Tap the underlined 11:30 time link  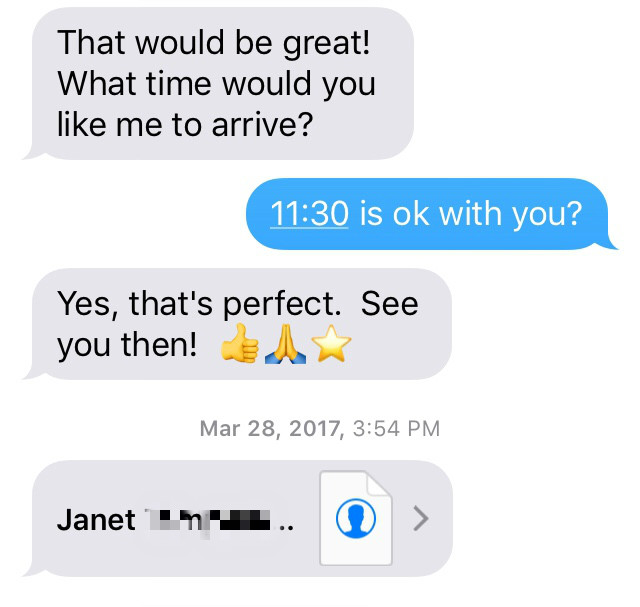(x=309, y=214)
